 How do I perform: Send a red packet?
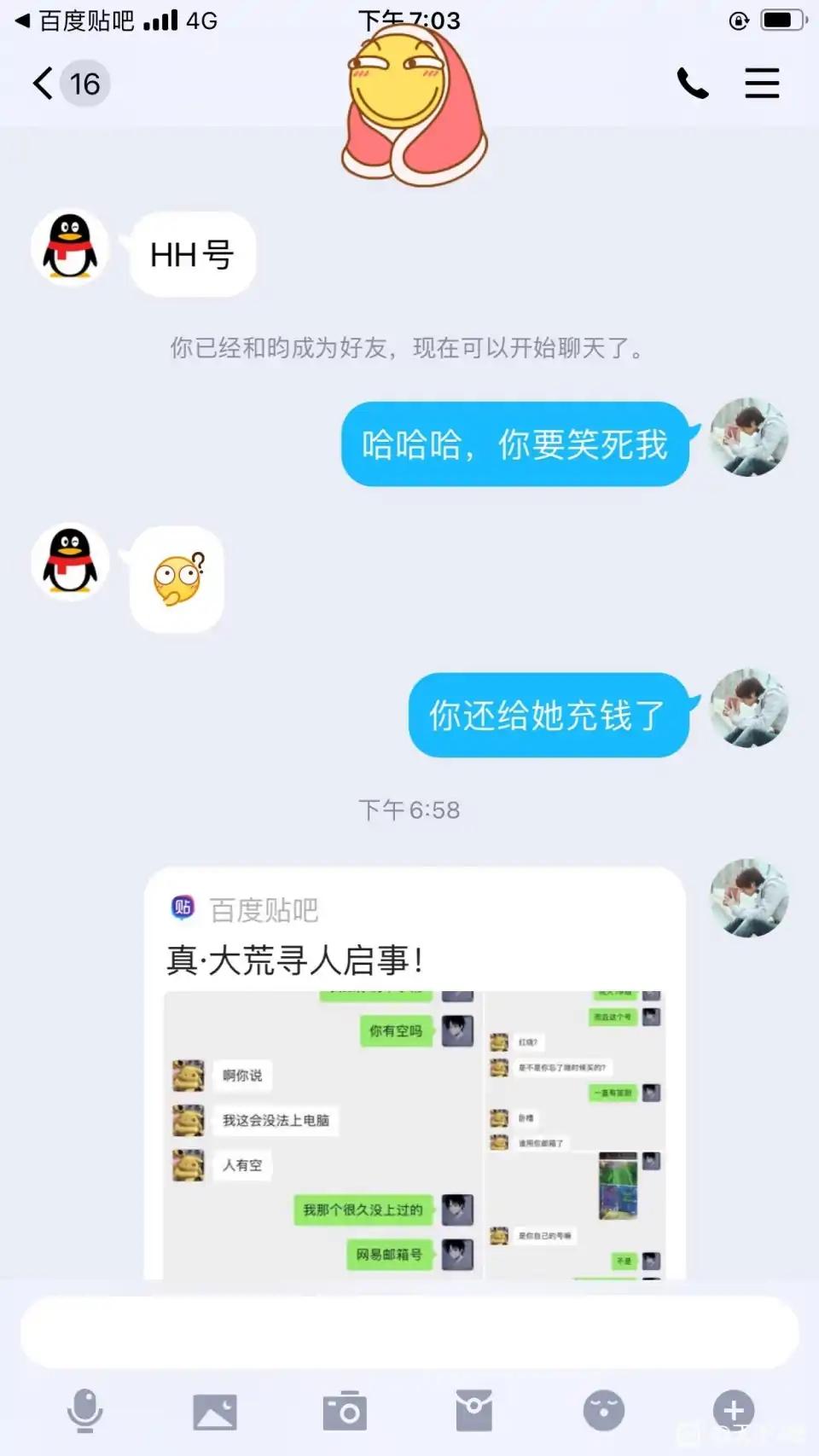coord(474,1411)
